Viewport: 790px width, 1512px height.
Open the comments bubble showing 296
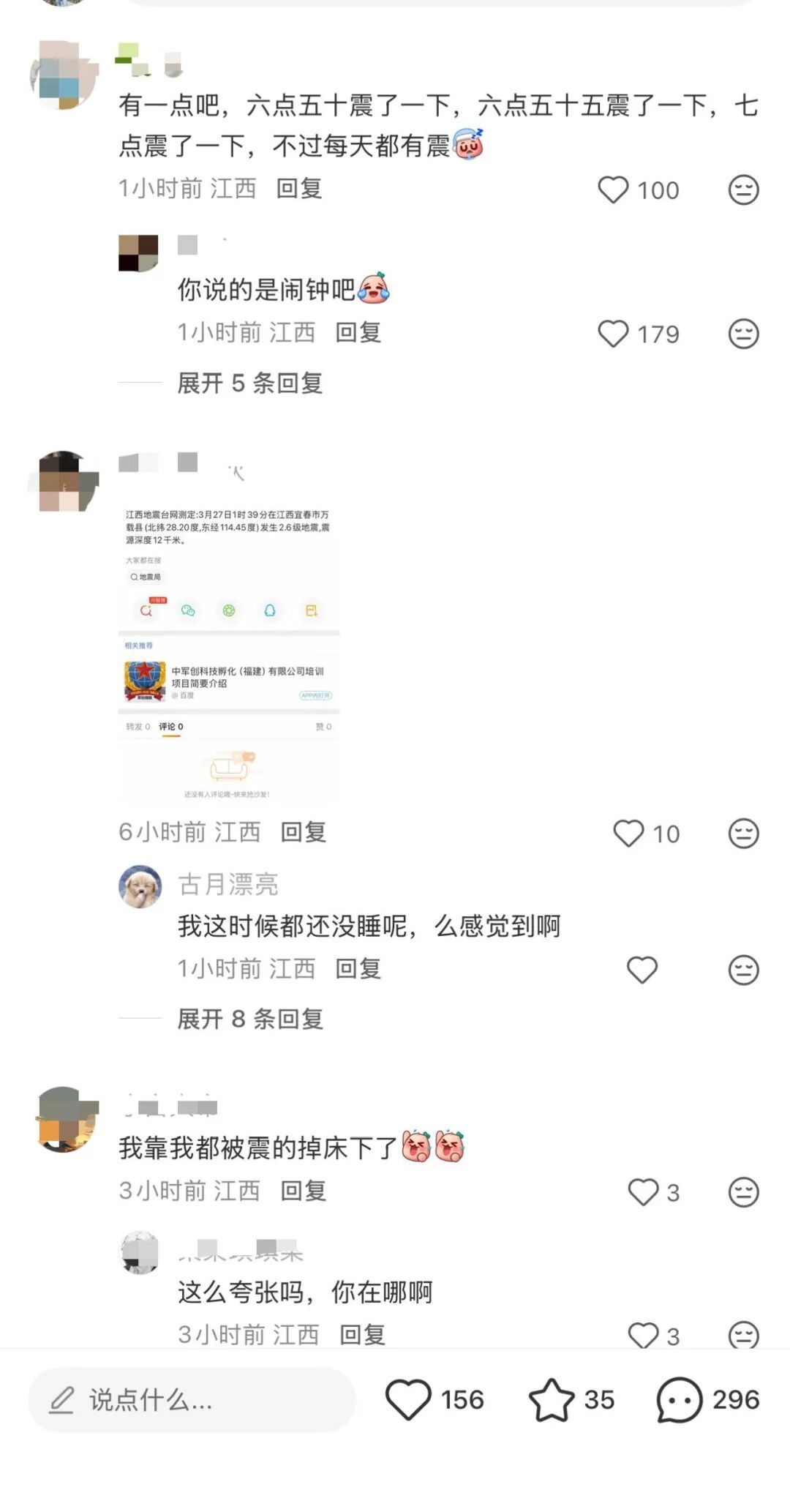[680, 1399]
